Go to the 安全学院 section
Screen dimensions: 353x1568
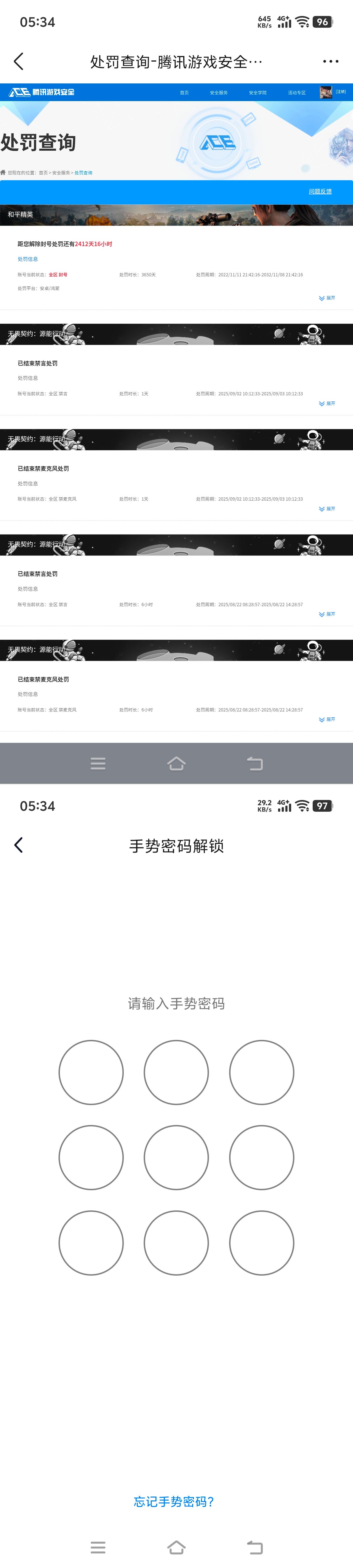pos(257,92)
